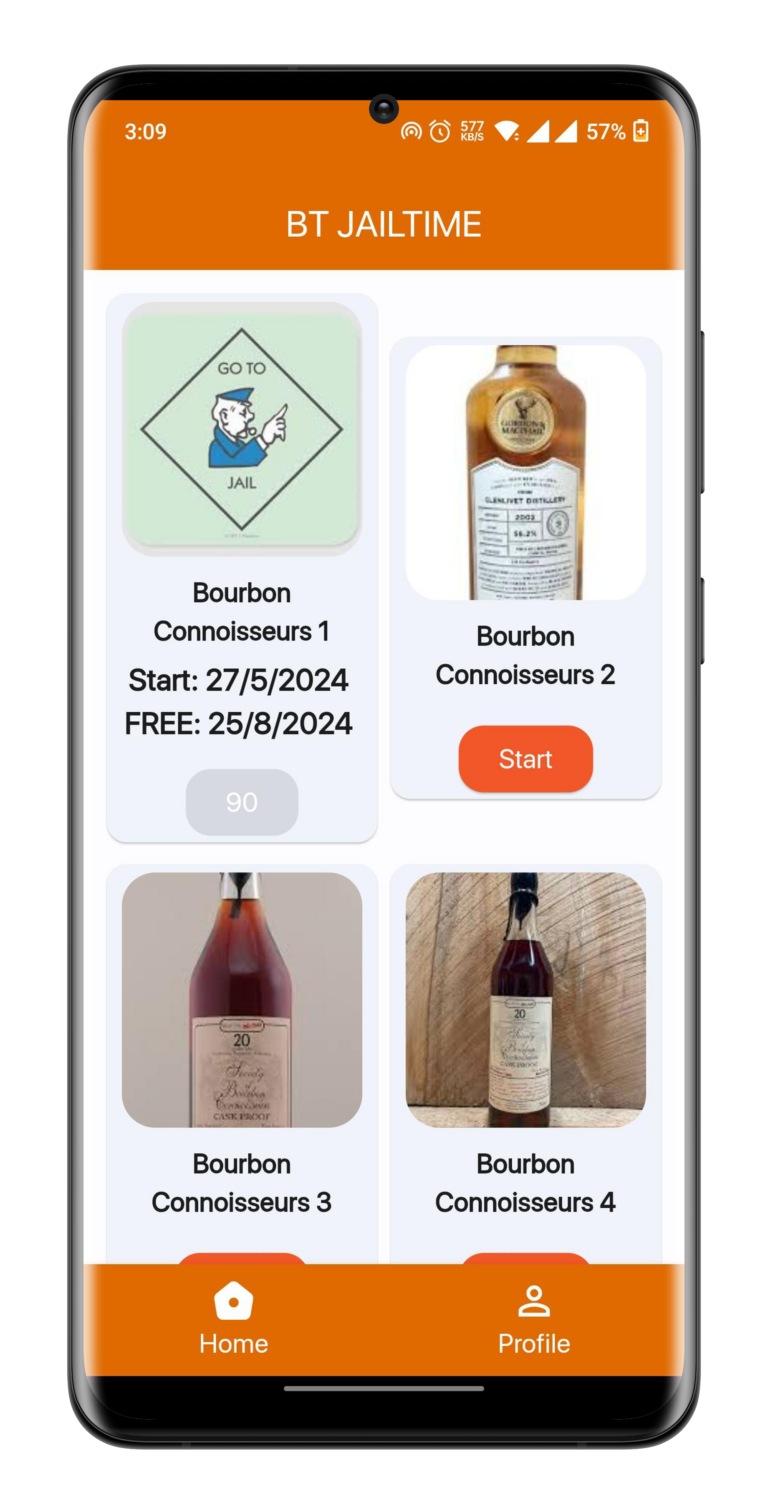768x1503 pixels.
Task: Tap the 90 days button
Action: coord(241,802)
